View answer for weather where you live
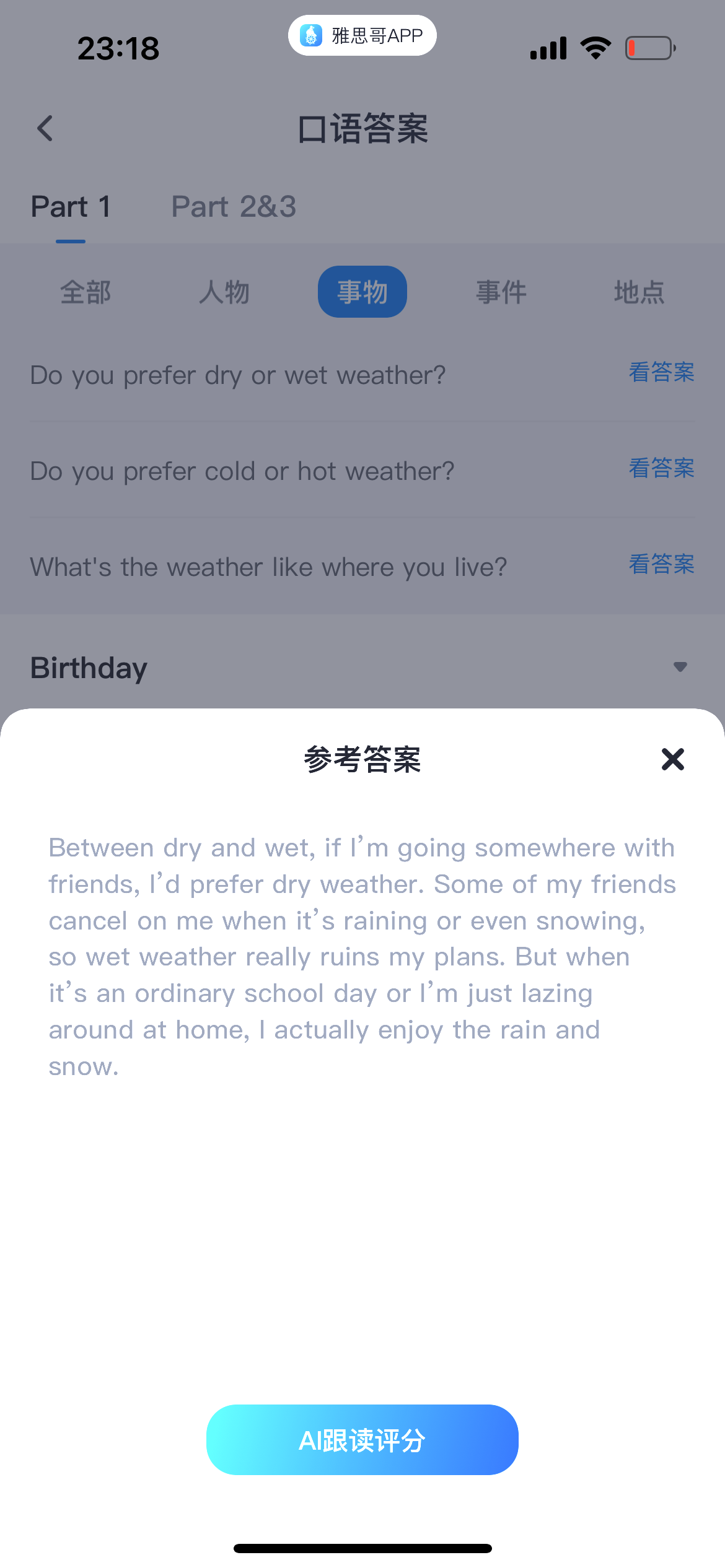This screenshot has width=725, height=1568. pos(661,564)
